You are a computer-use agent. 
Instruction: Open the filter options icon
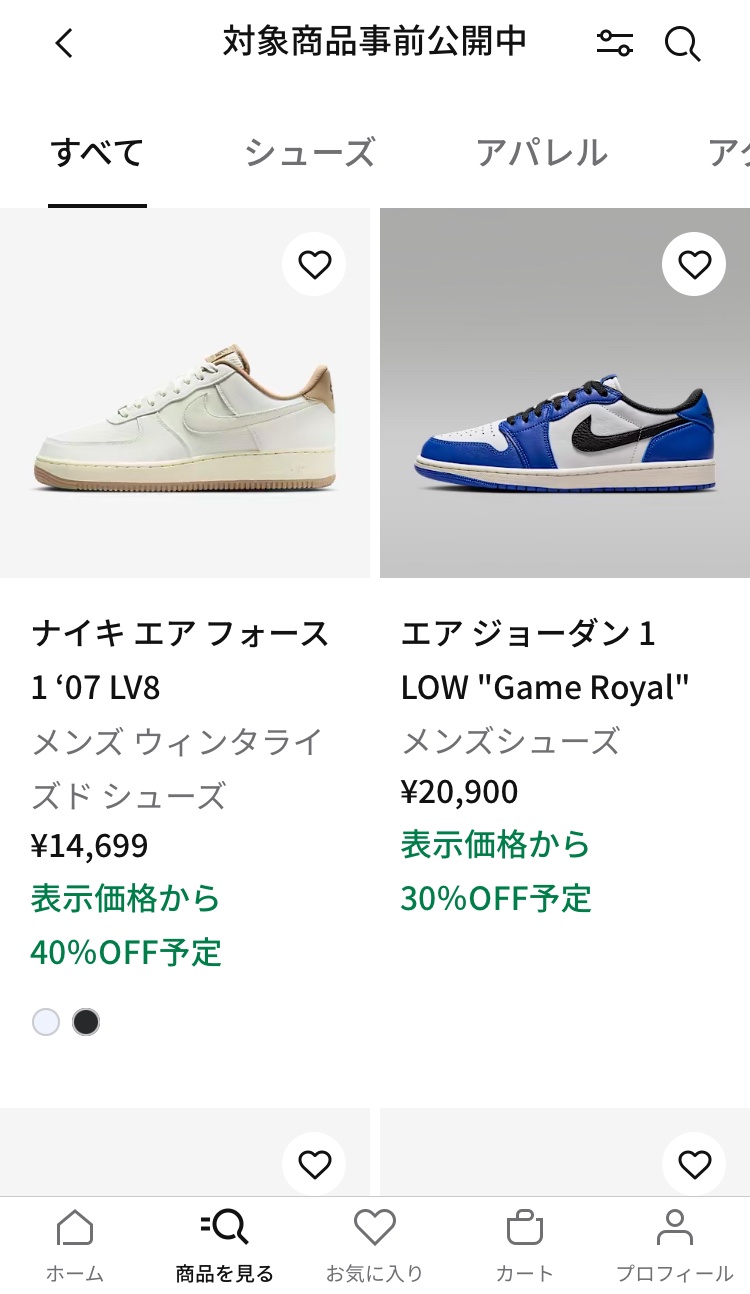coord(614,43)
